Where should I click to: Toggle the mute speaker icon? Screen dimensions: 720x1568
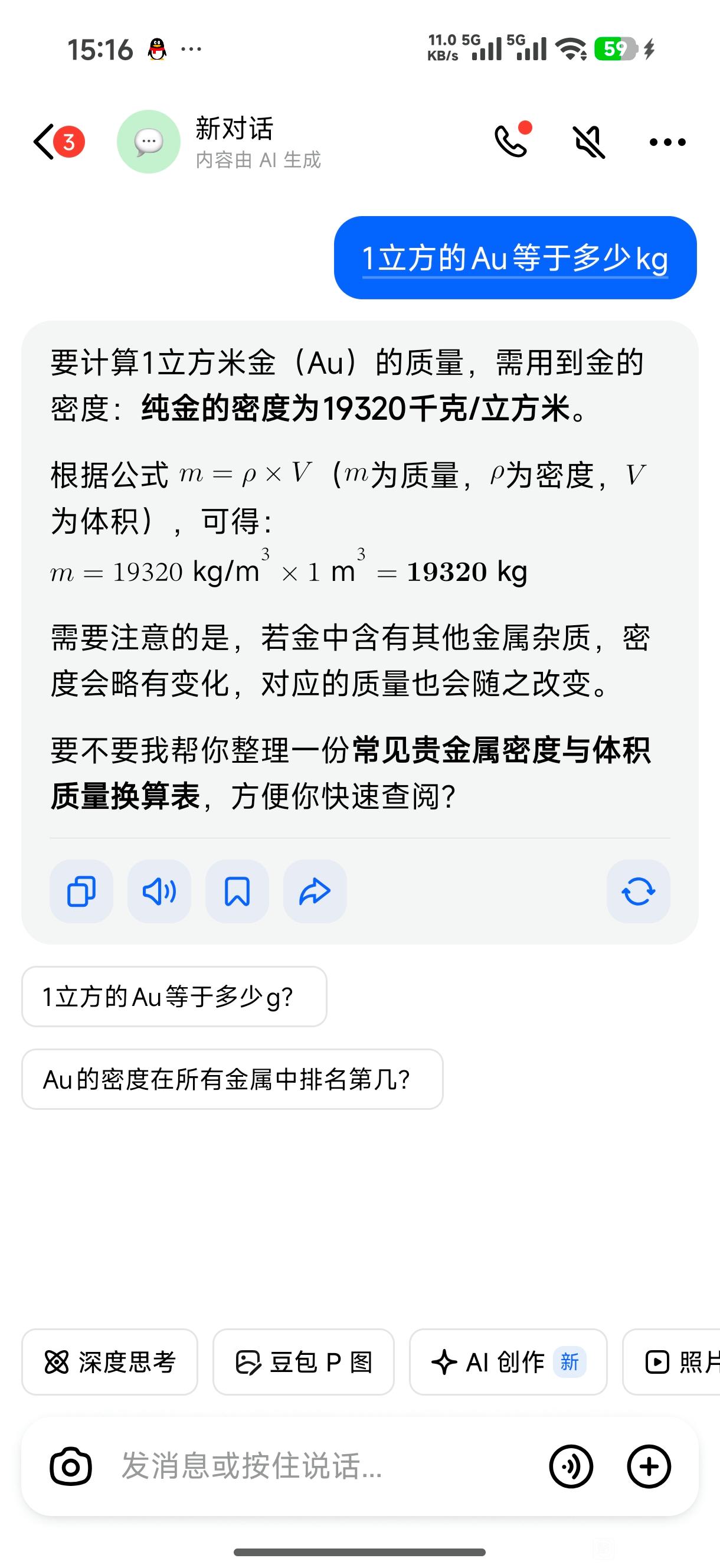point(589,142)
